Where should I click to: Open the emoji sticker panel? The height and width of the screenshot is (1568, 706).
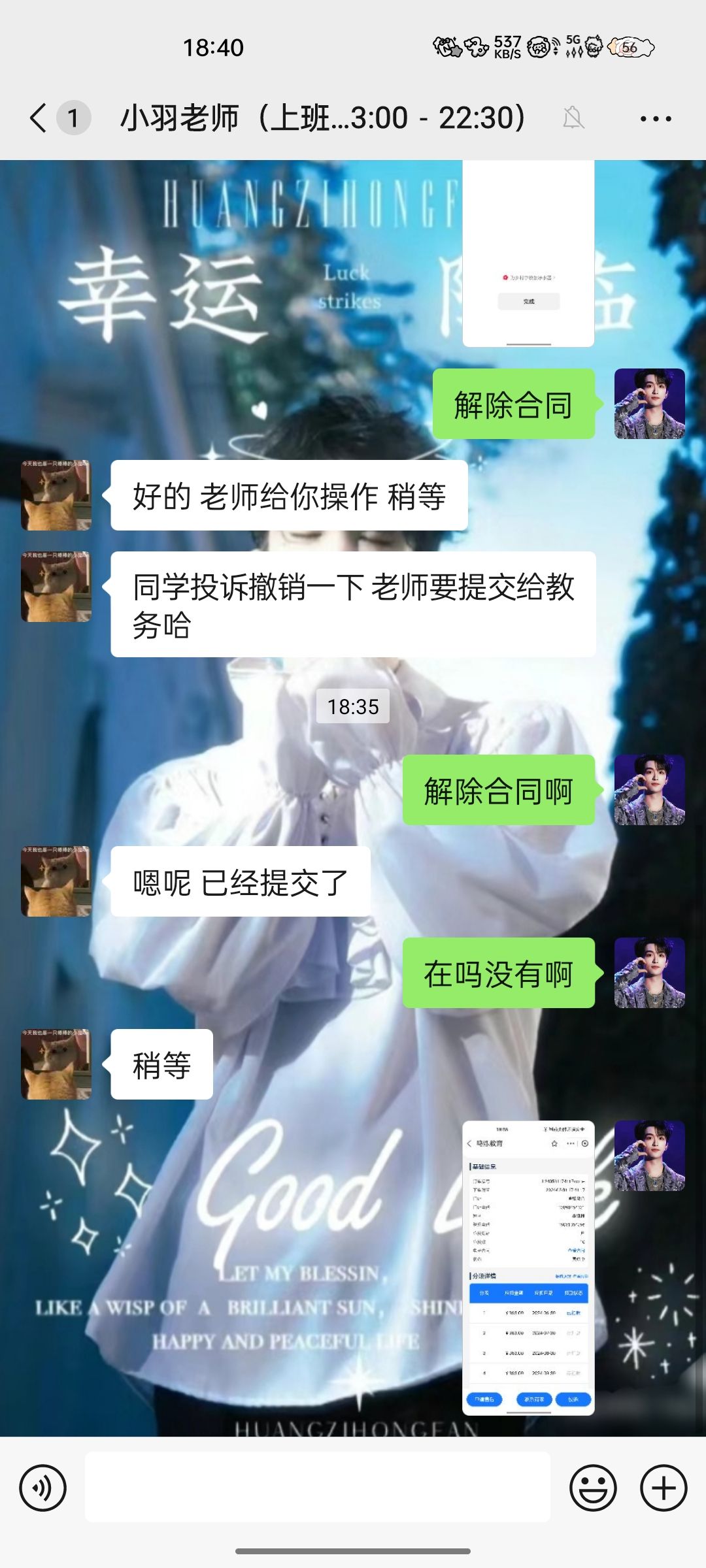[593, 1488]
